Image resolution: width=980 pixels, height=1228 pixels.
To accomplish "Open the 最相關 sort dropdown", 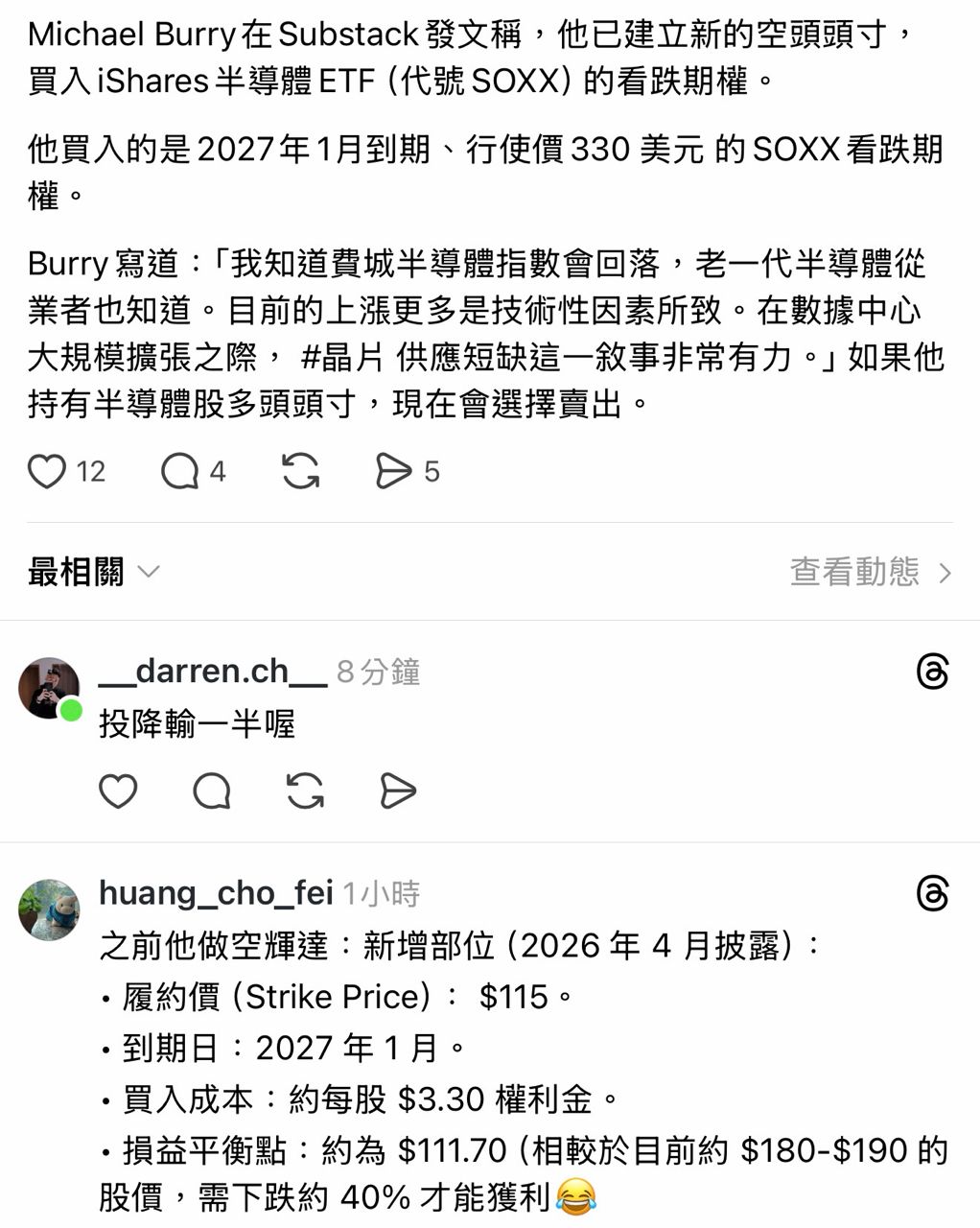I will tap(93, 572).
